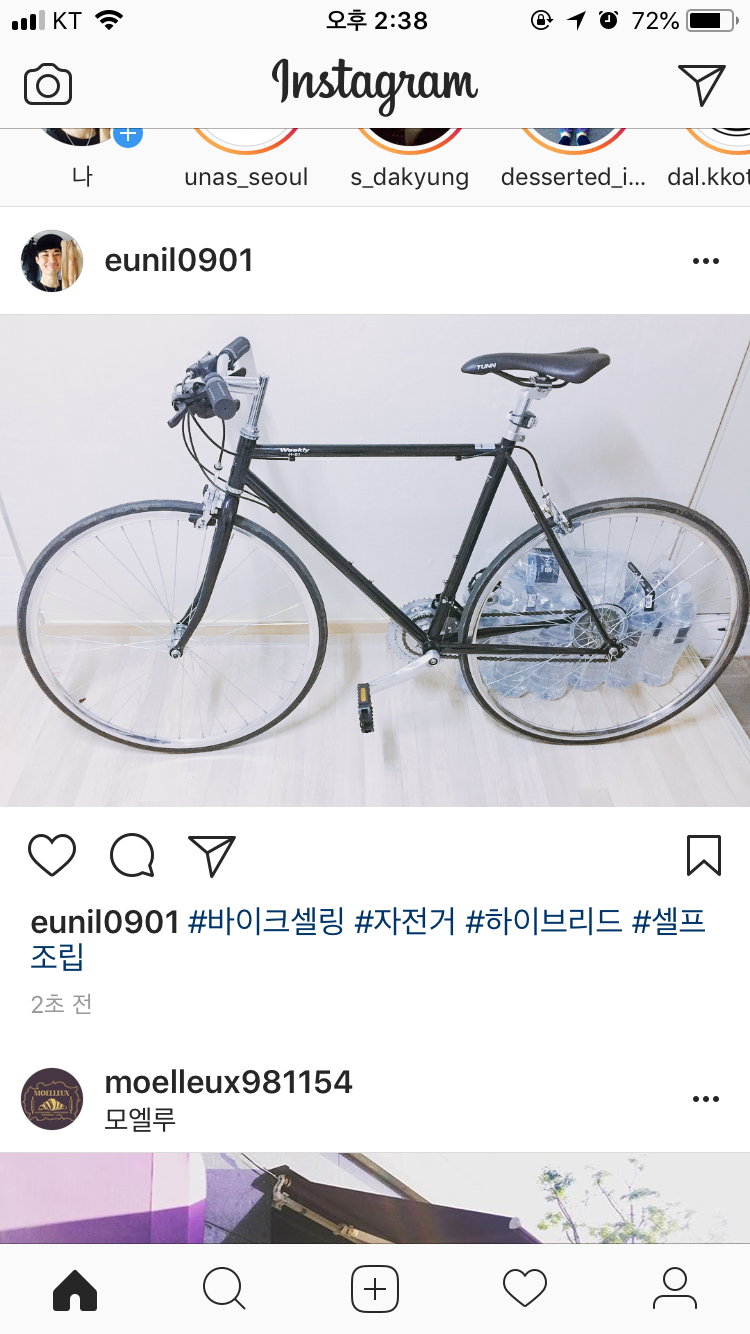Bookmark eunil0901's bicycle post
This screenshot has width=750, height=1334.
point(704,856)
